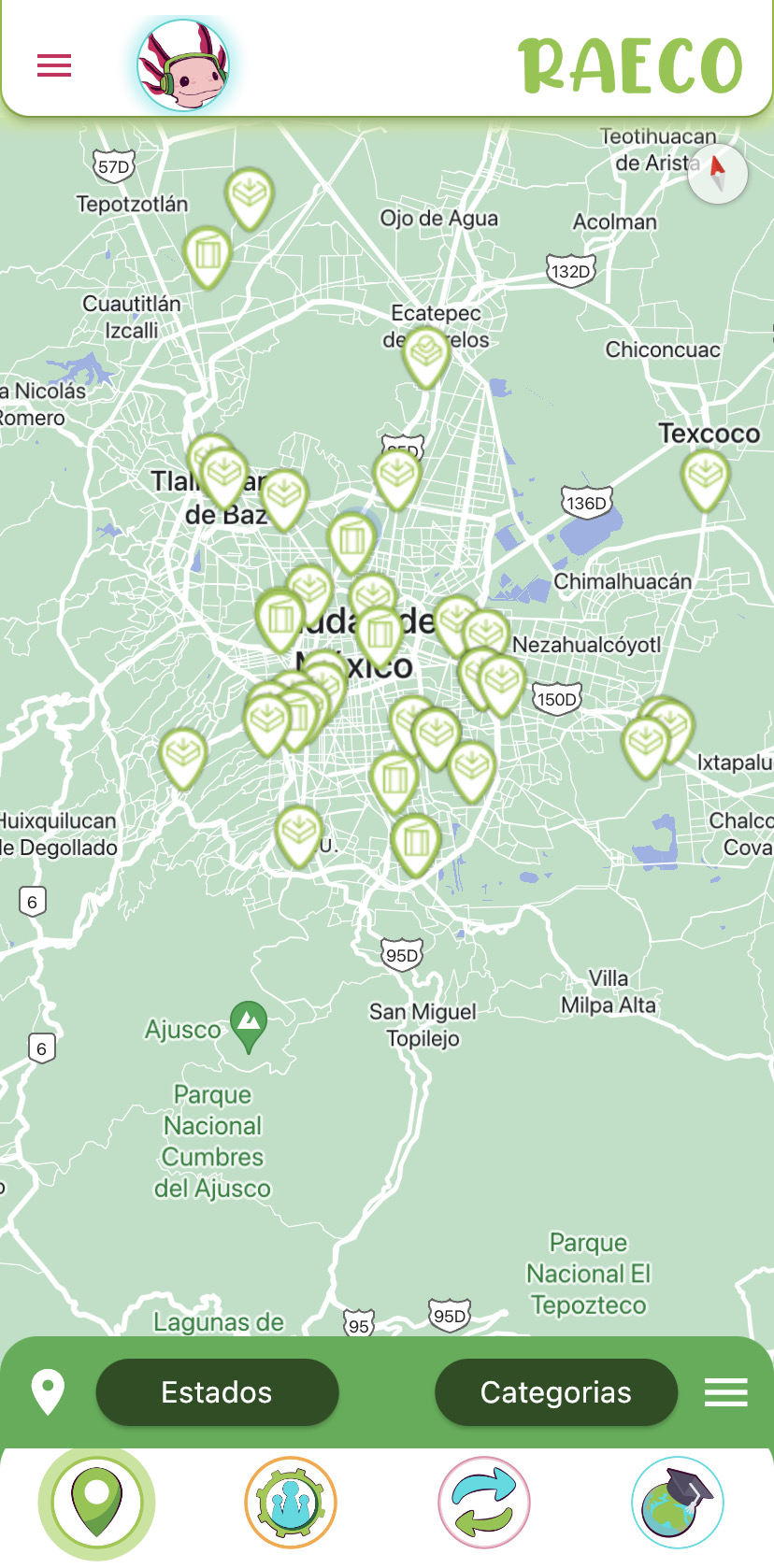Select the map marker near Texcoco
The image size is (774, 1568).
point(706,477)
